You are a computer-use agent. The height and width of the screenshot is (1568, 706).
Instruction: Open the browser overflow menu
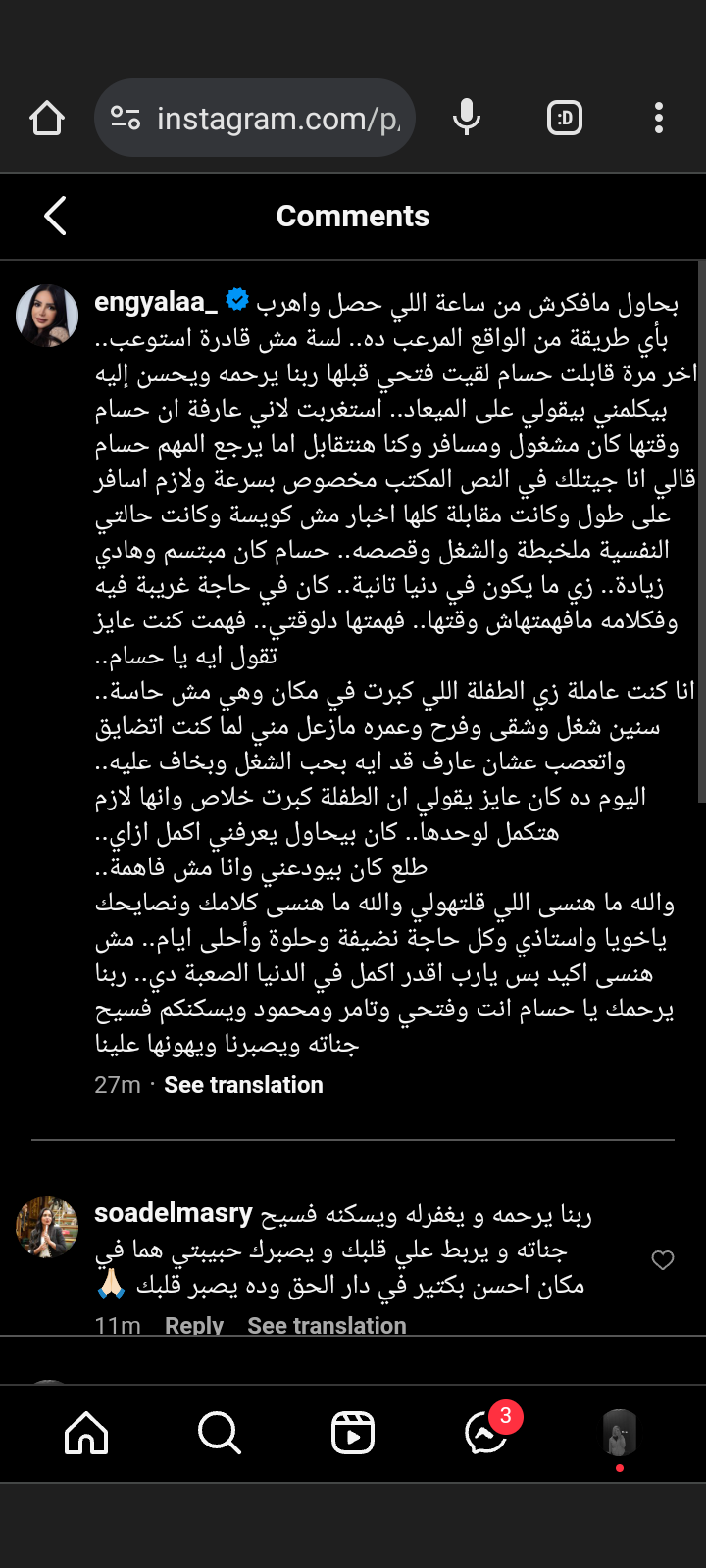click(659, 119)
